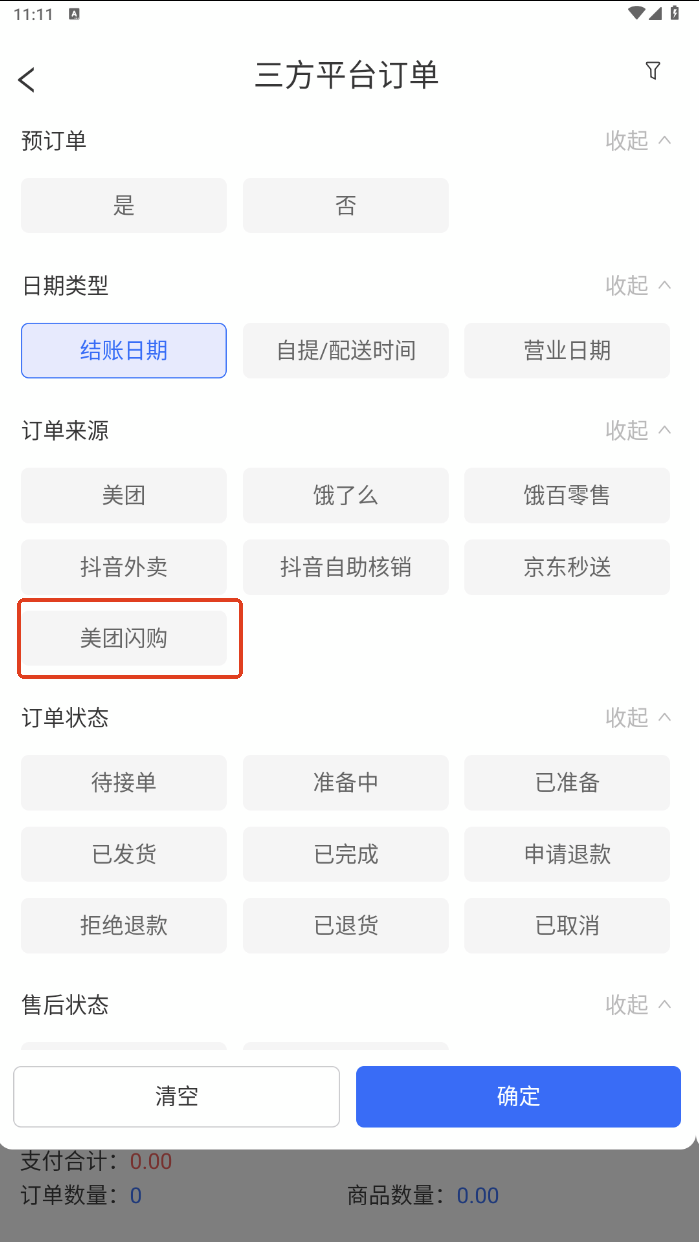Pick the 美团闪购 source chip
Viewport: 699px width, 1242px height.
click(x=124, y=639)
